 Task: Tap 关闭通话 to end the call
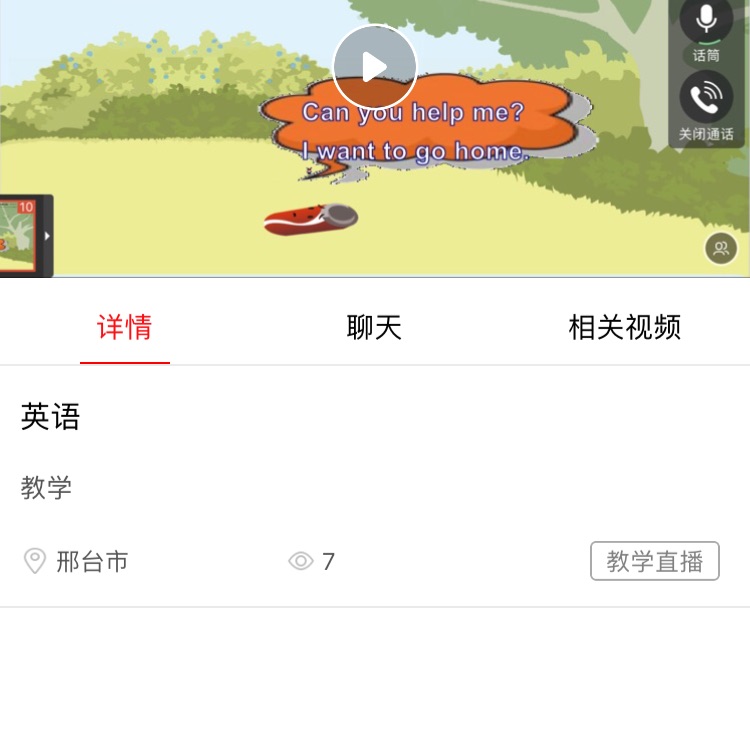click(706, 100)
